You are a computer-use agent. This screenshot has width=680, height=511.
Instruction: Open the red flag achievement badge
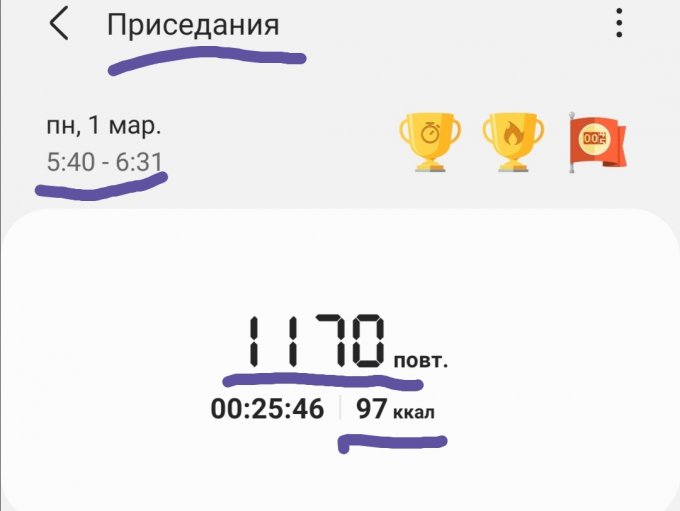pos(595,142)
